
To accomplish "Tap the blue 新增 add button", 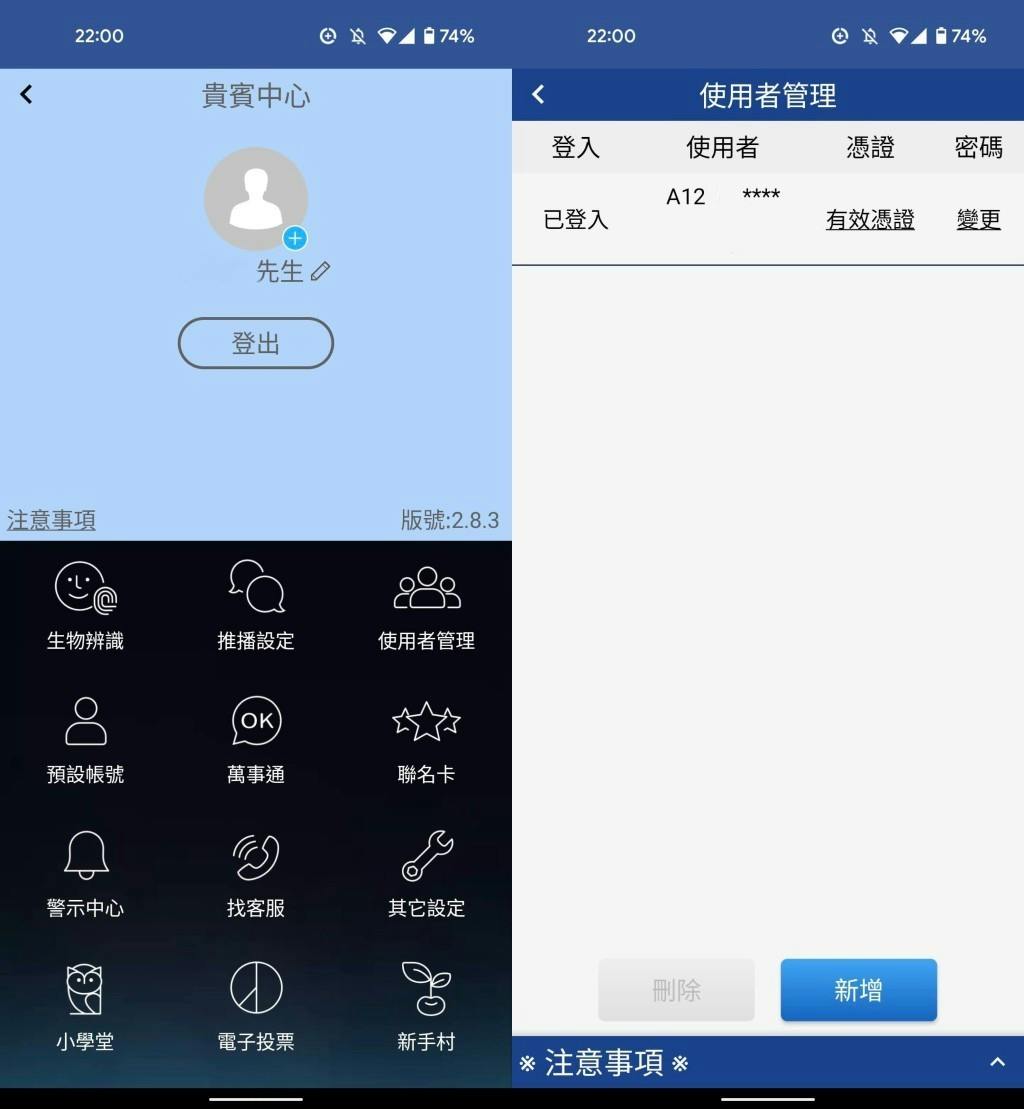I will click(858, 990).
